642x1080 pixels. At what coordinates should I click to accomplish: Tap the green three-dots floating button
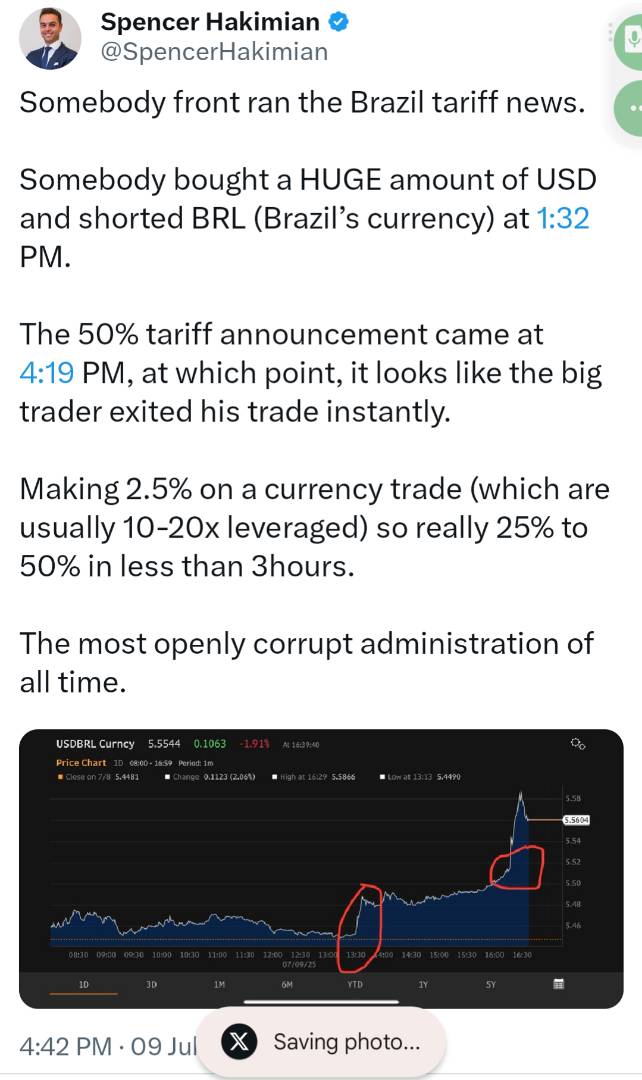[629, 108]
